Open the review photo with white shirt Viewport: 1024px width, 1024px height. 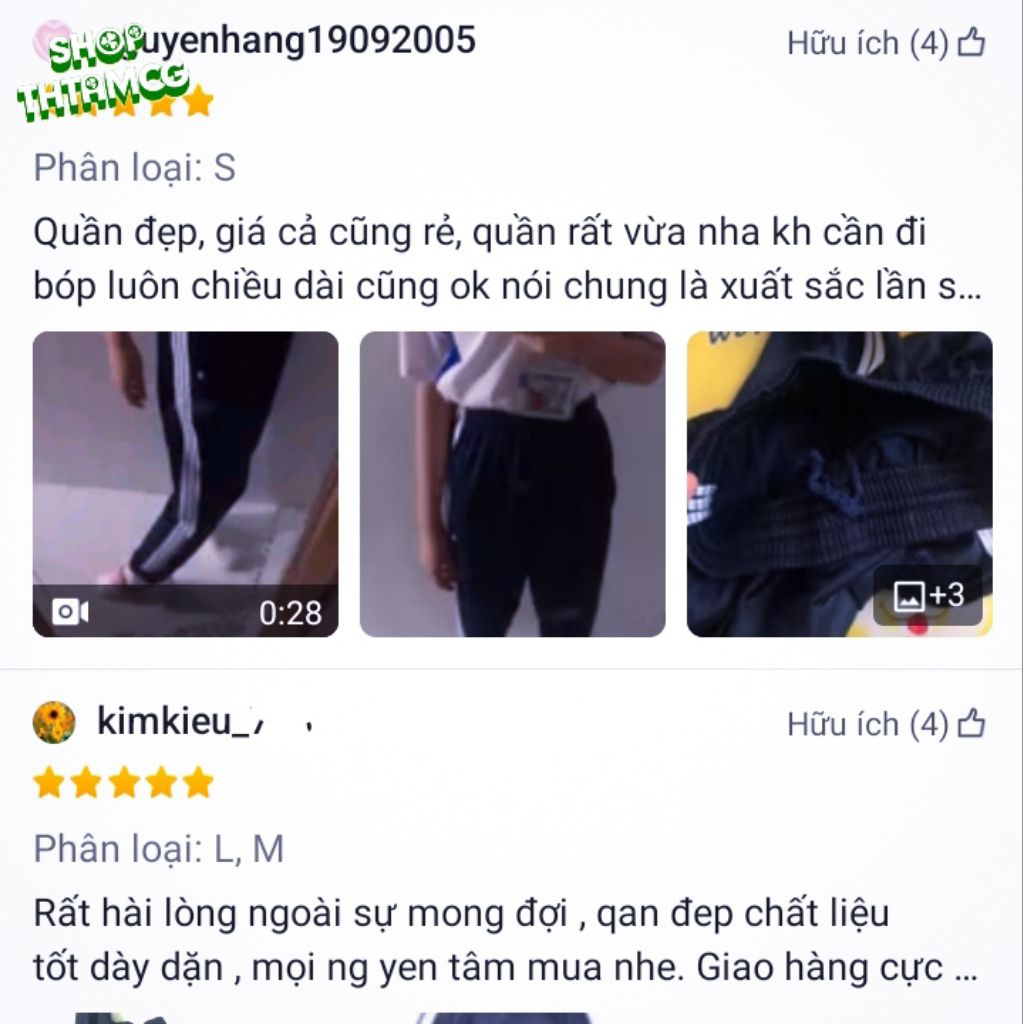pos(512,485)
